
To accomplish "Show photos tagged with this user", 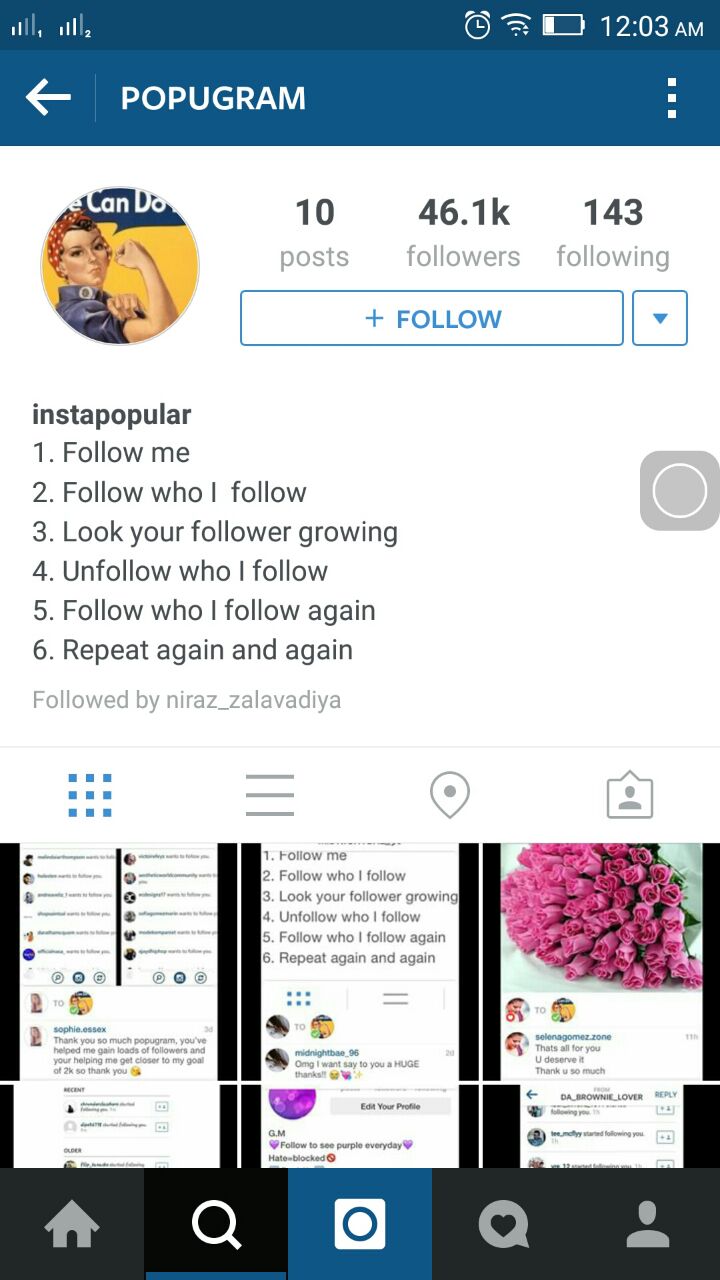I will tap(630, 796).
